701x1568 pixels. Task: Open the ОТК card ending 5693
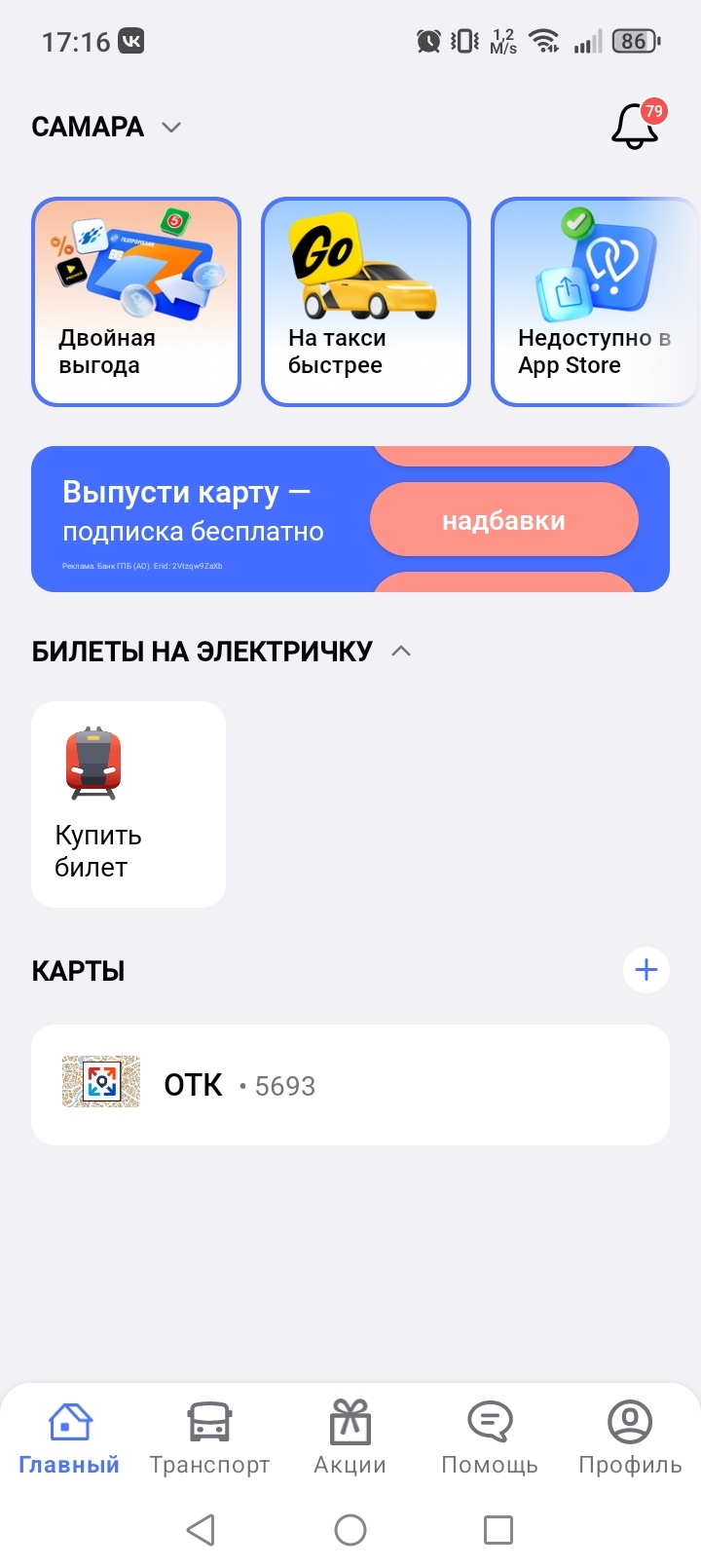[x=350, y=1085]
